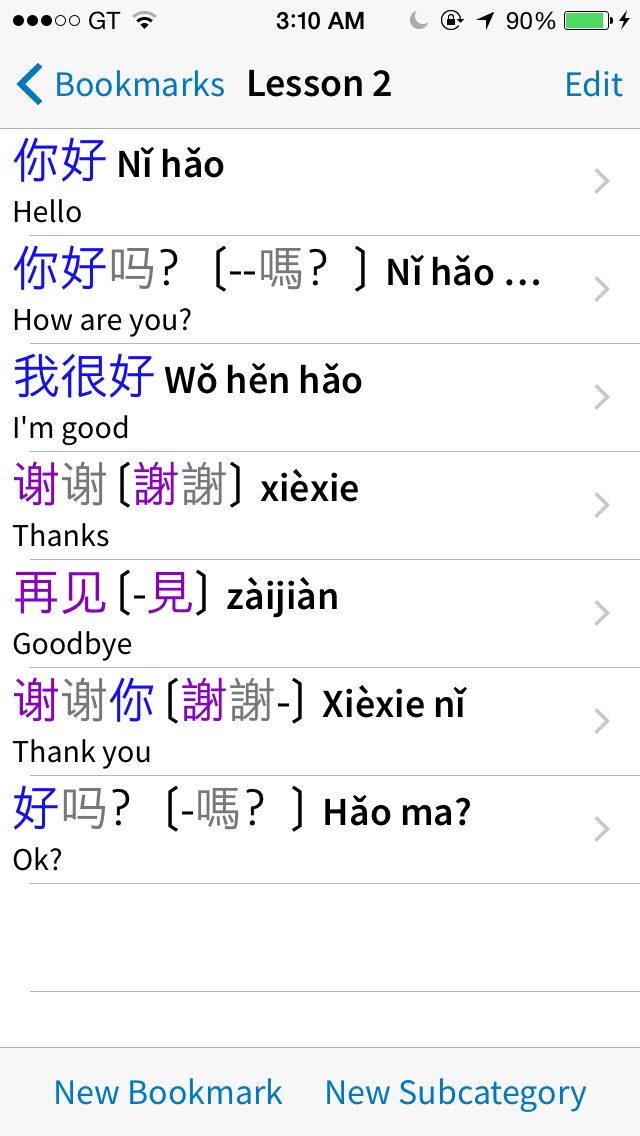This screenshot has width=640, height=1136.
Task: Open the xièxie 'Thanks' entry
Action: 320,506
